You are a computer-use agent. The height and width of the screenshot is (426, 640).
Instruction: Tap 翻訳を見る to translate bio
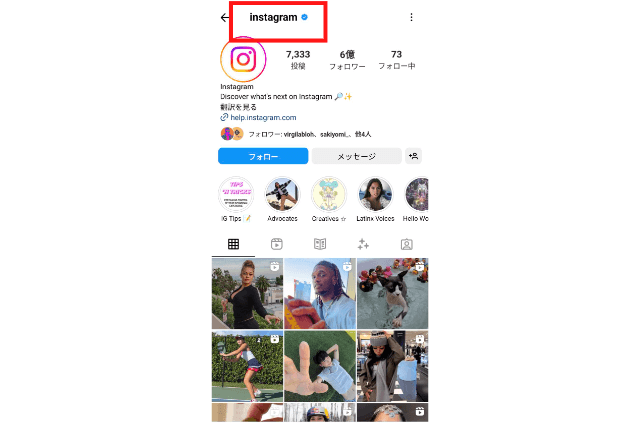(x=238, y=107)
